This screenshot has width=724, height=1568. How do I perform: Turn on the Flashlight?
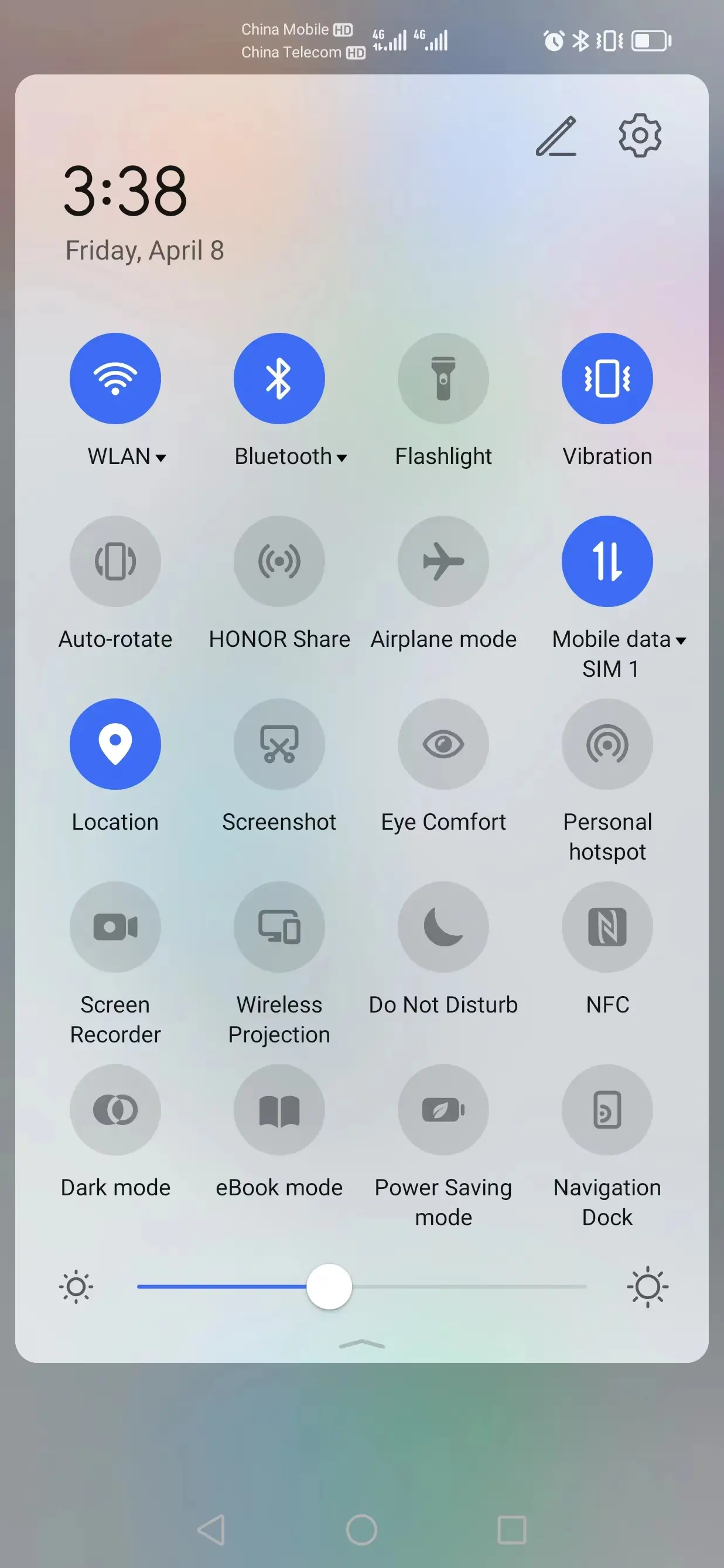point(443,379)
